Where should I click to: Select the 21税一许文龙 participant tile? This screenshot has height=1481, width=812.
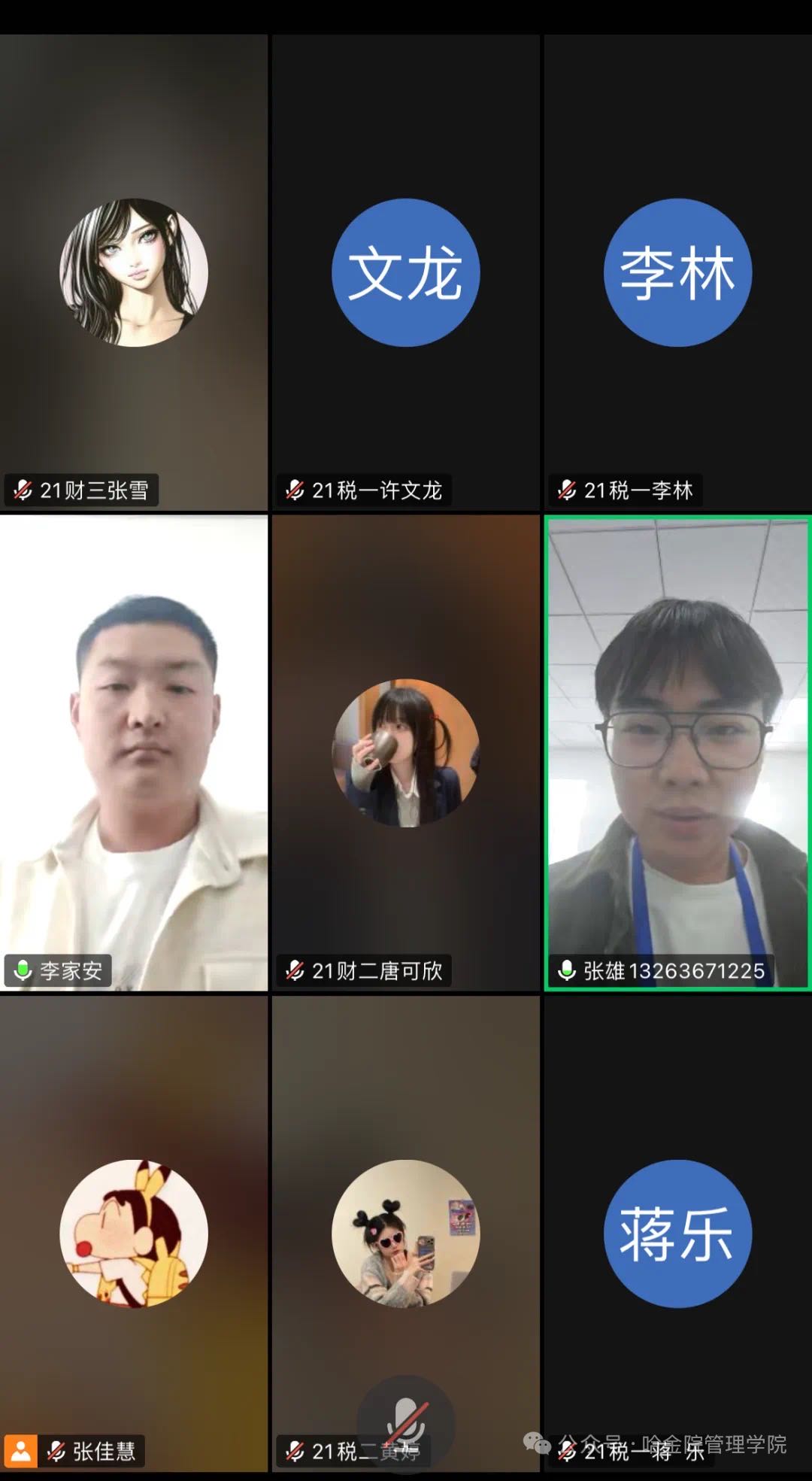(x=406, y=272)
